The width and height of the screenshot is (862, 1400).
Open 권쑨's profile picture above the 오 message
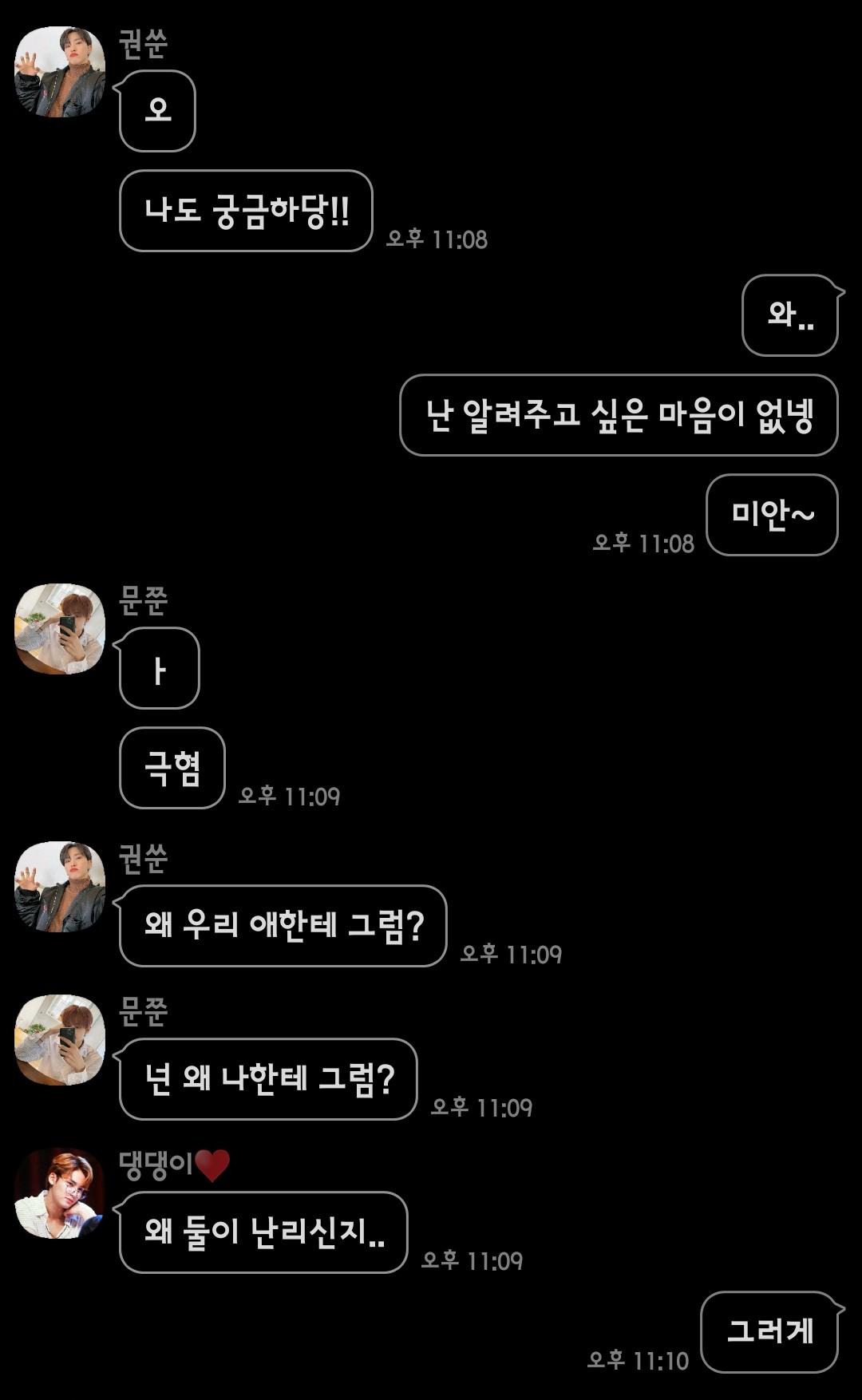(60, 73)
